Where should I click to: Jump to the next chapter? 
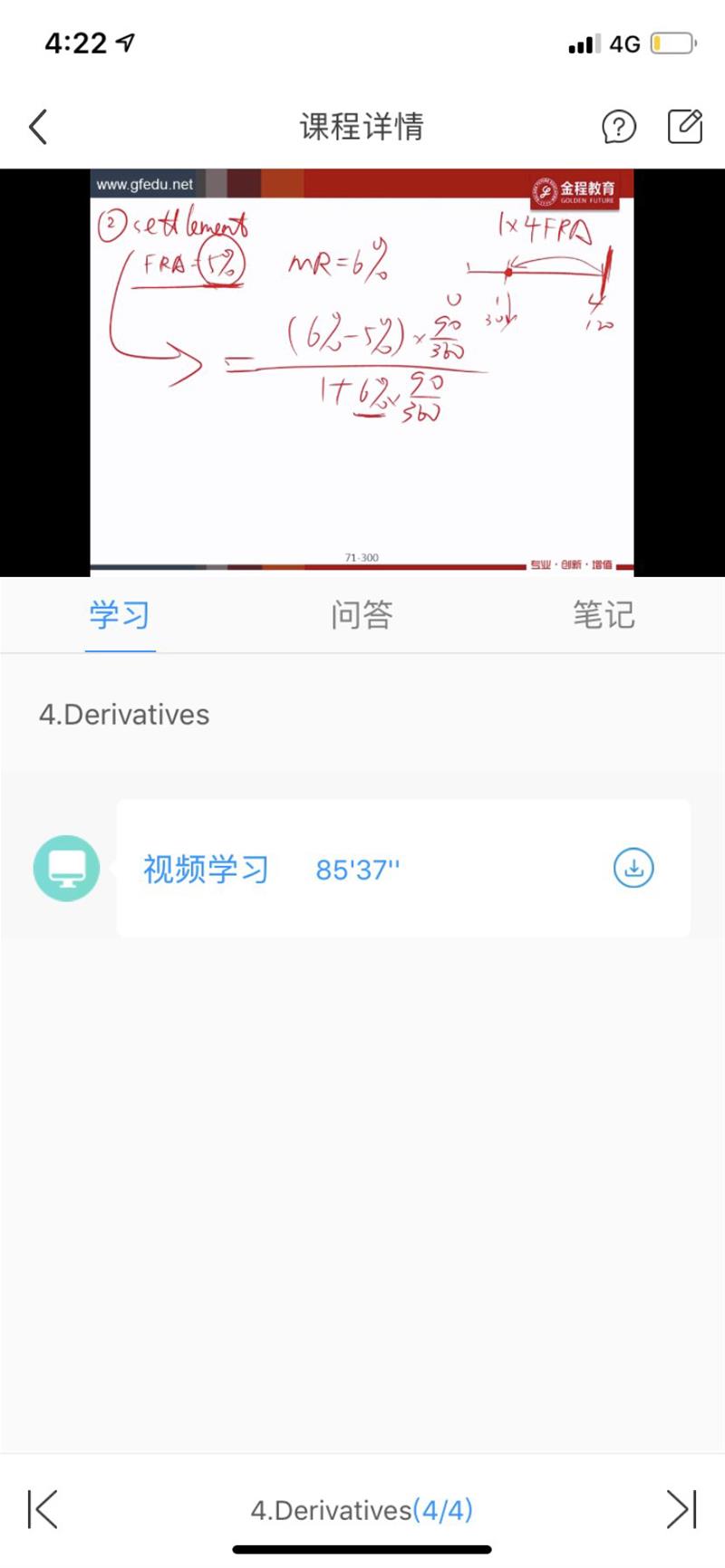(x=681, y=1509)
